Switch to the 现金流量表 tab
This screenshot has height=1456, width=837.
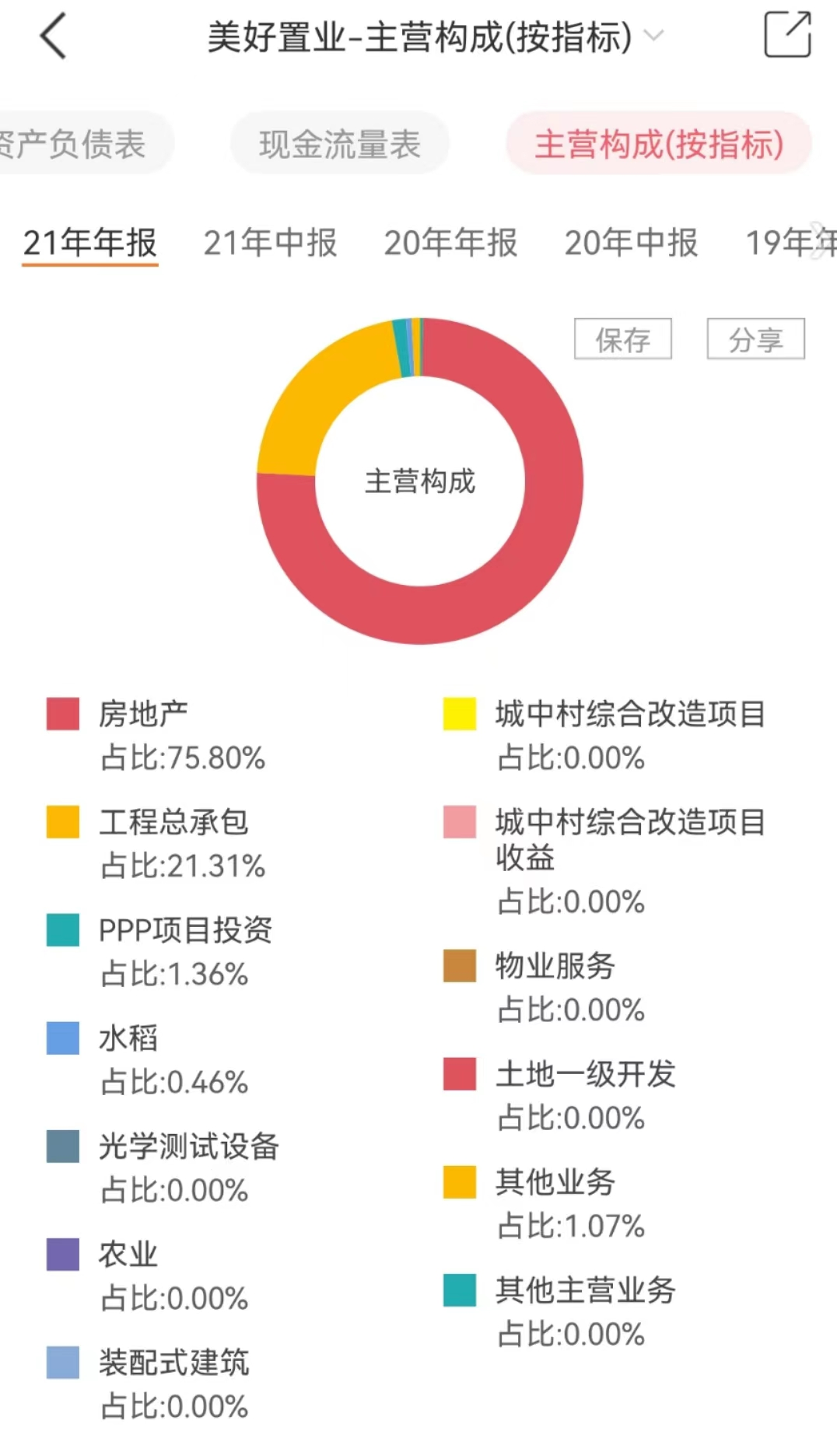(x=339, y=144)
